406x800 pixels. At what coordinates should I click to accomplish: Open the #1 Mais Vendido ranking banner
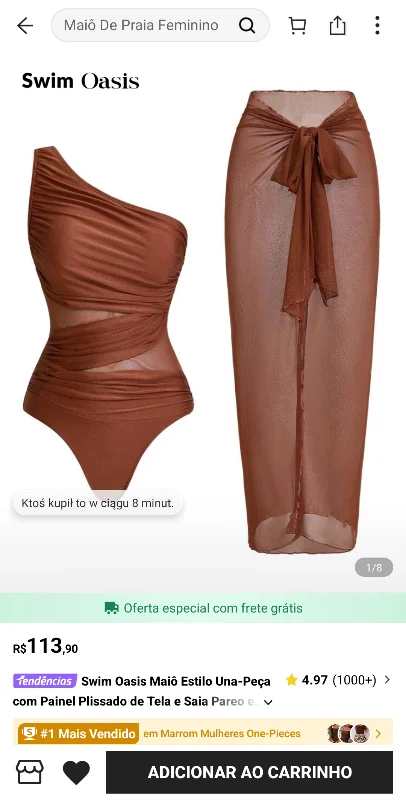(x=203, y=734)
